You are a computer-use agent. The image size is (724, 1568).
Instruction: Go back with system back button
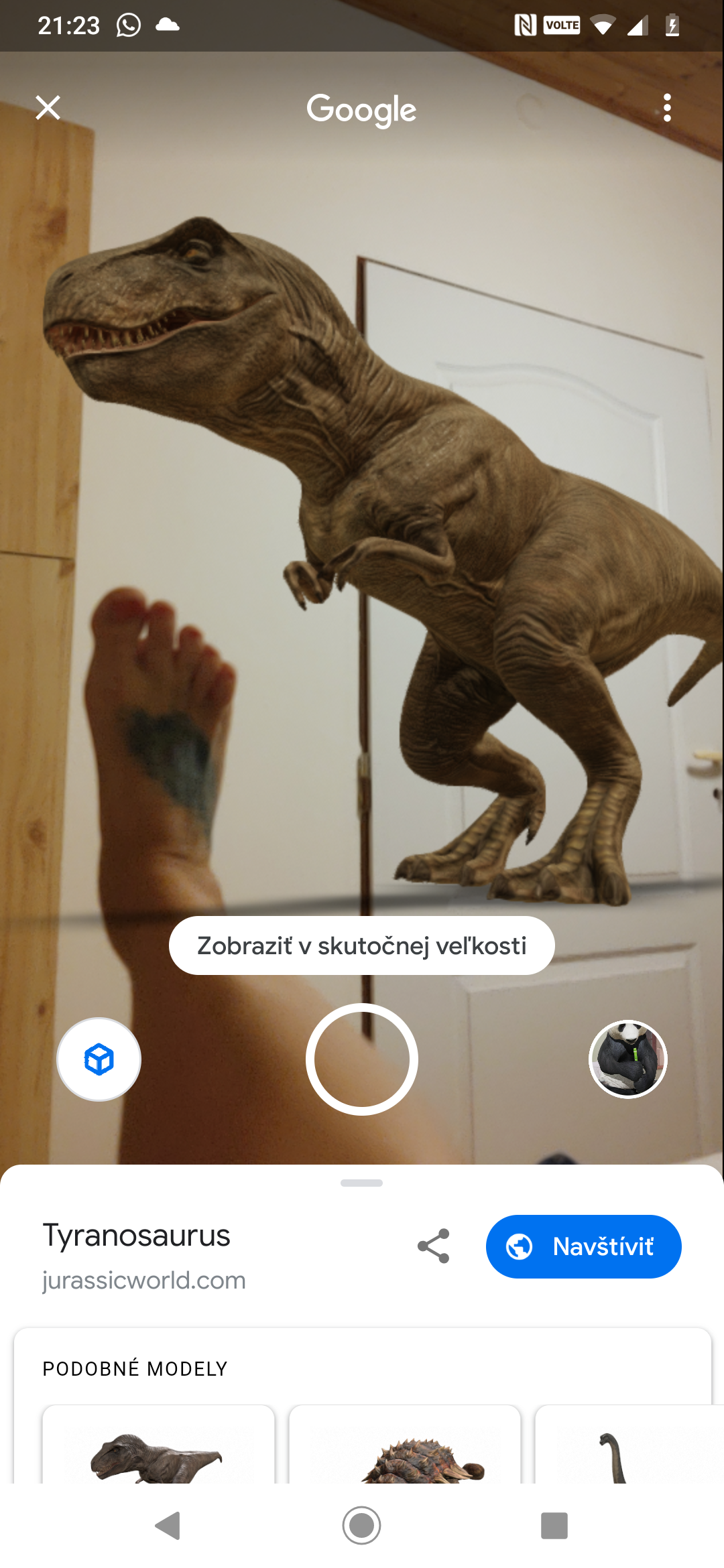pos(168,1526)
